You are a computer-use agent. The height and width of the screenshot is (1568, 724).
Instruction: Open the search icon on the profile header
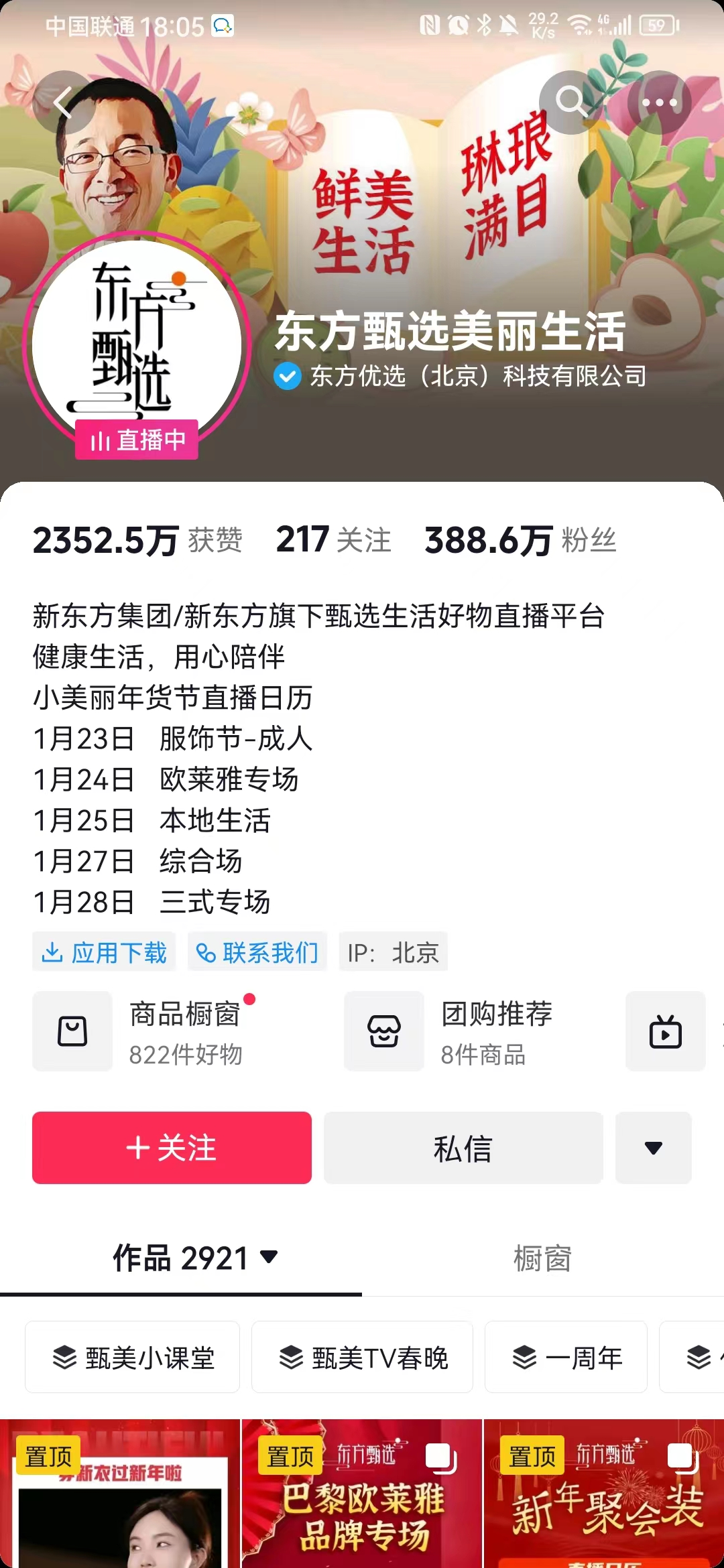570,103
